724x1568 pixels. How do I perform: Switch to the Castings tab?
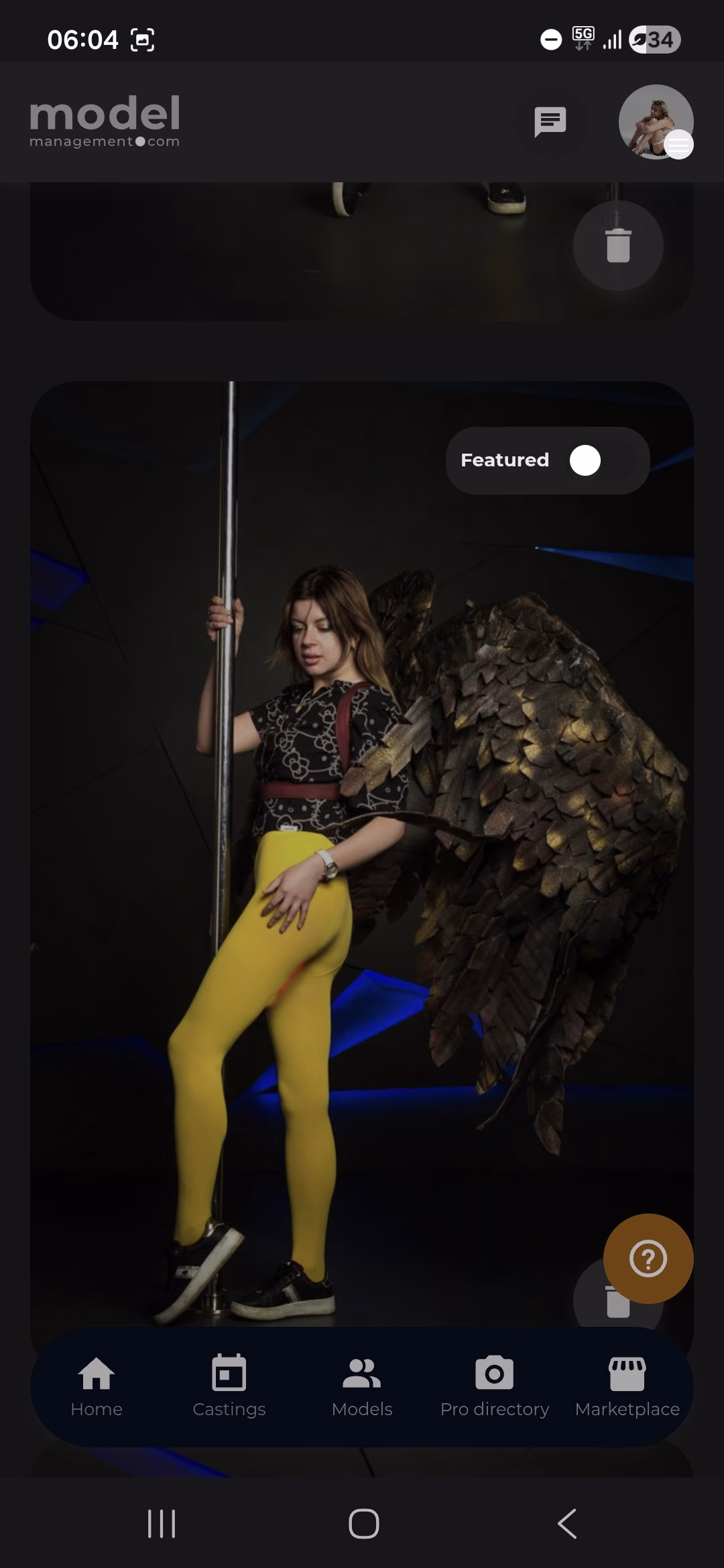[229, 1387]
